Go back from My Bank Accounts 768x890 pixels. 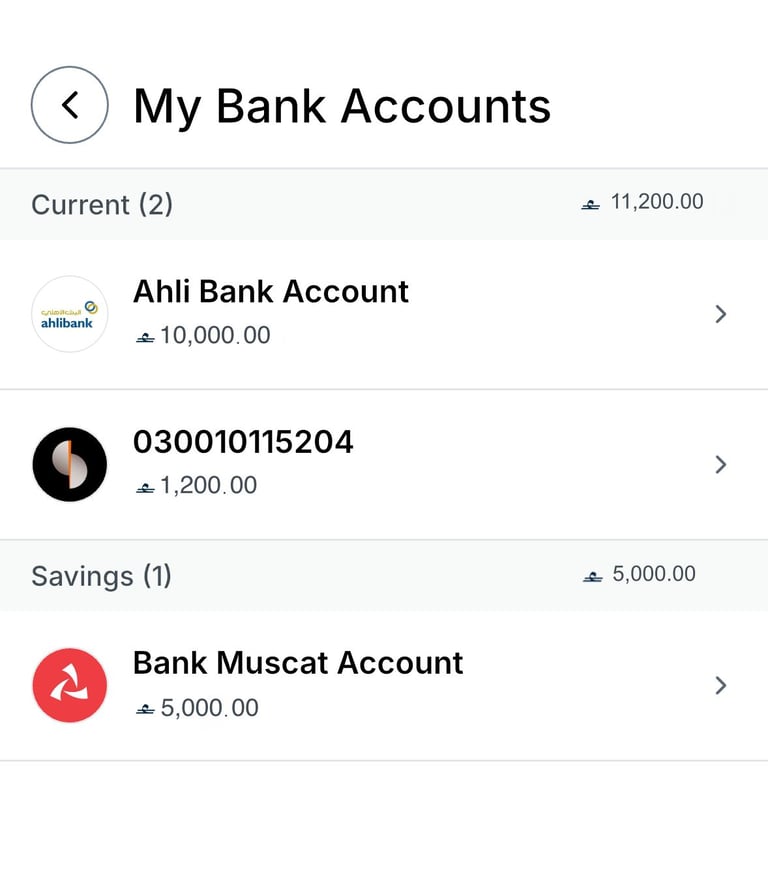tap(70, 105)
